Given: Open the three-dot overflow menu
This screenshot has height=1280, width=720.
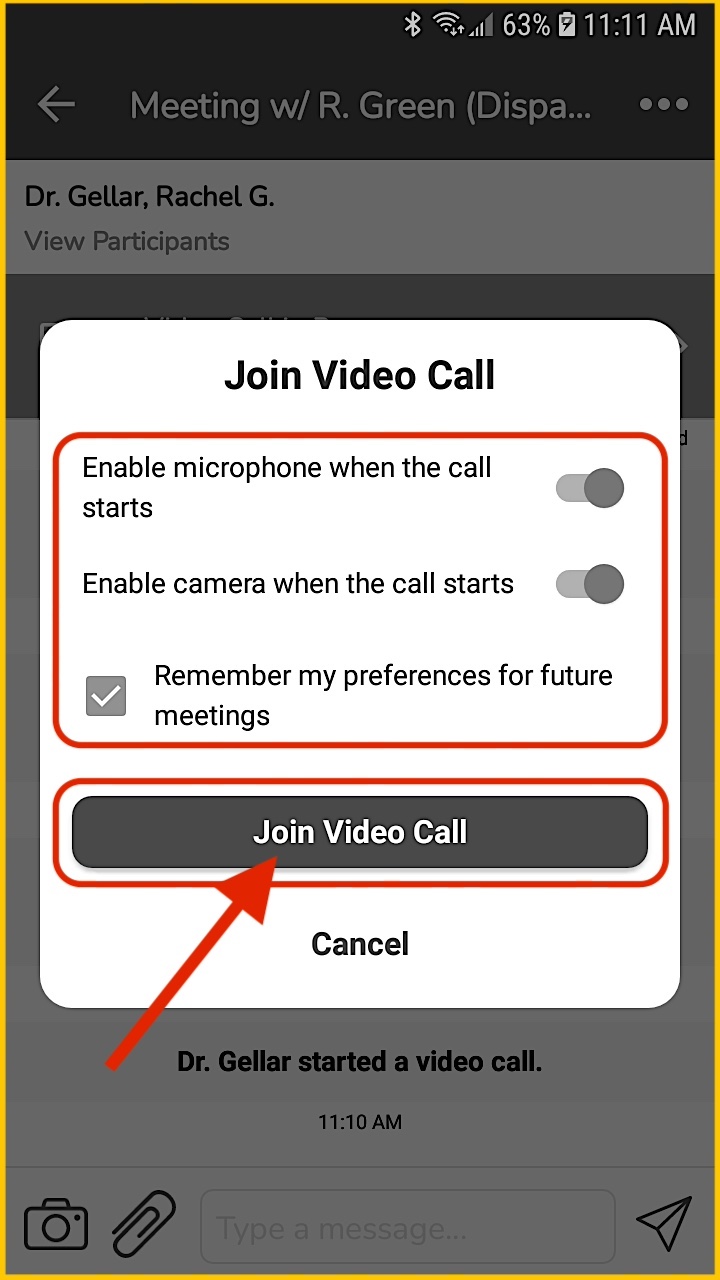Looking at the screenshot, I should 664,104.
